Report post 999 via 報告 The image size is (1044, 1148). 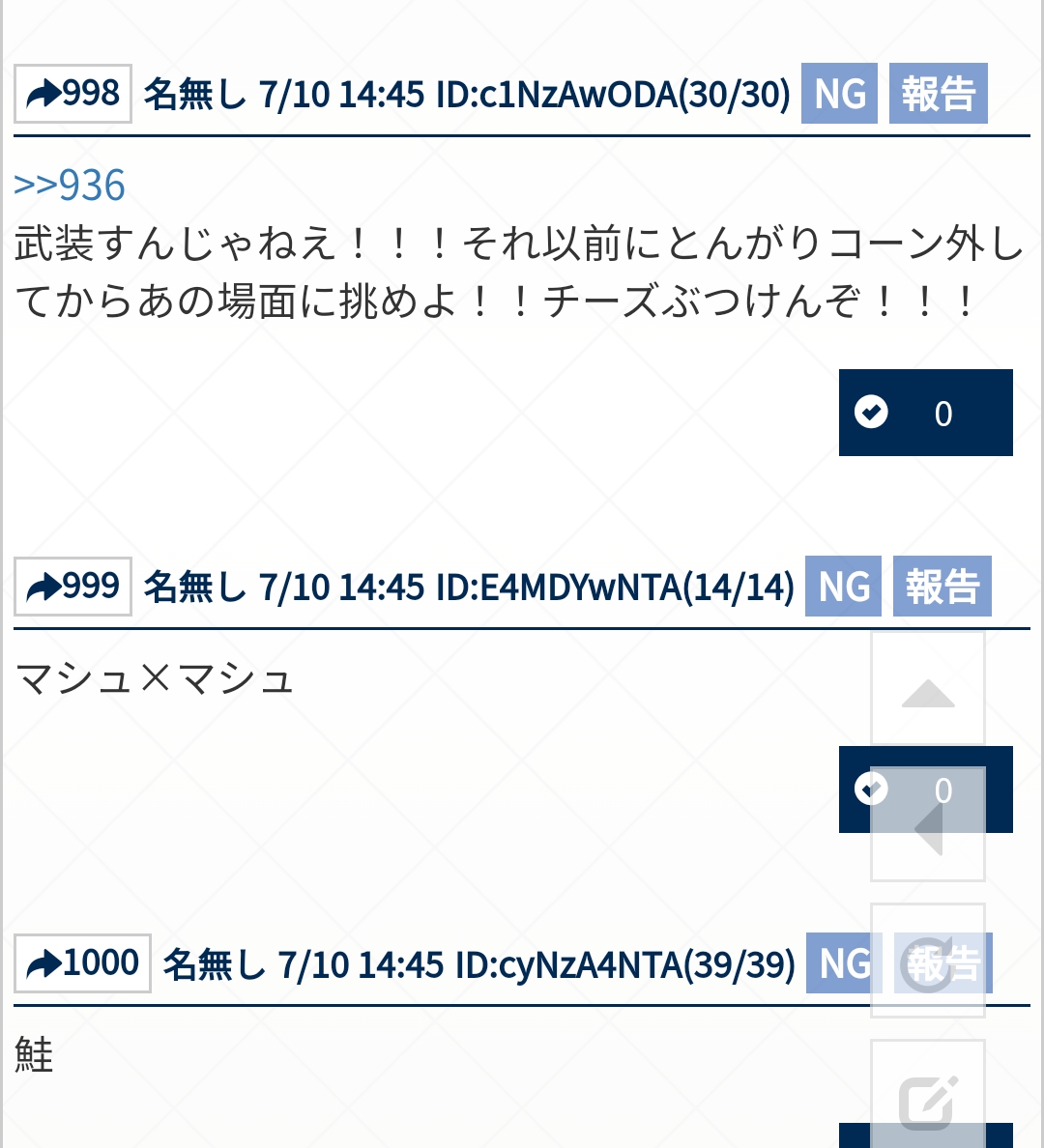coord(942,587)
